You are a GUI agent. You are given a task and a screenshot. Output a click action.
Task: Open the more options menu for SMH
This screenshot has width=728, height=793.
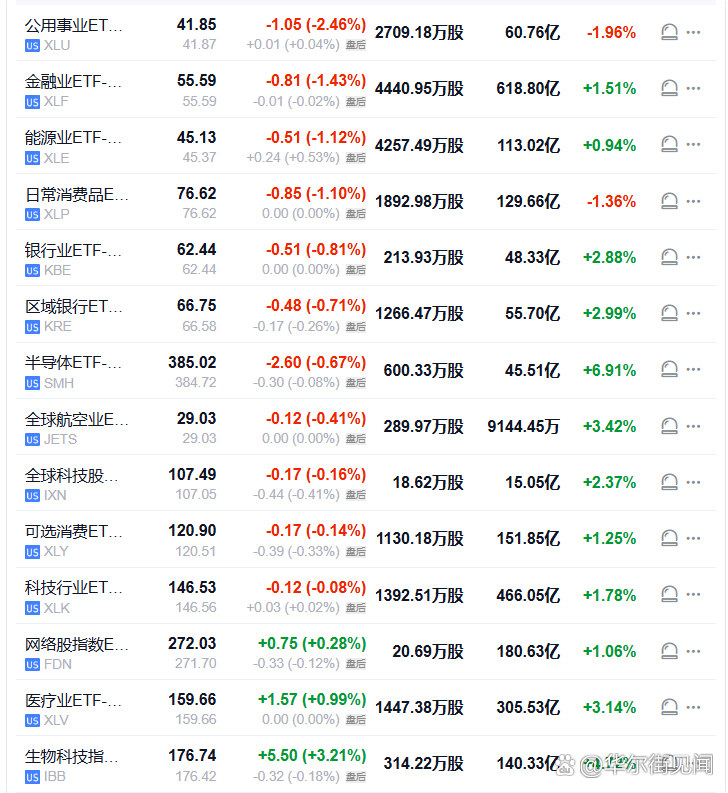(693, 370)
